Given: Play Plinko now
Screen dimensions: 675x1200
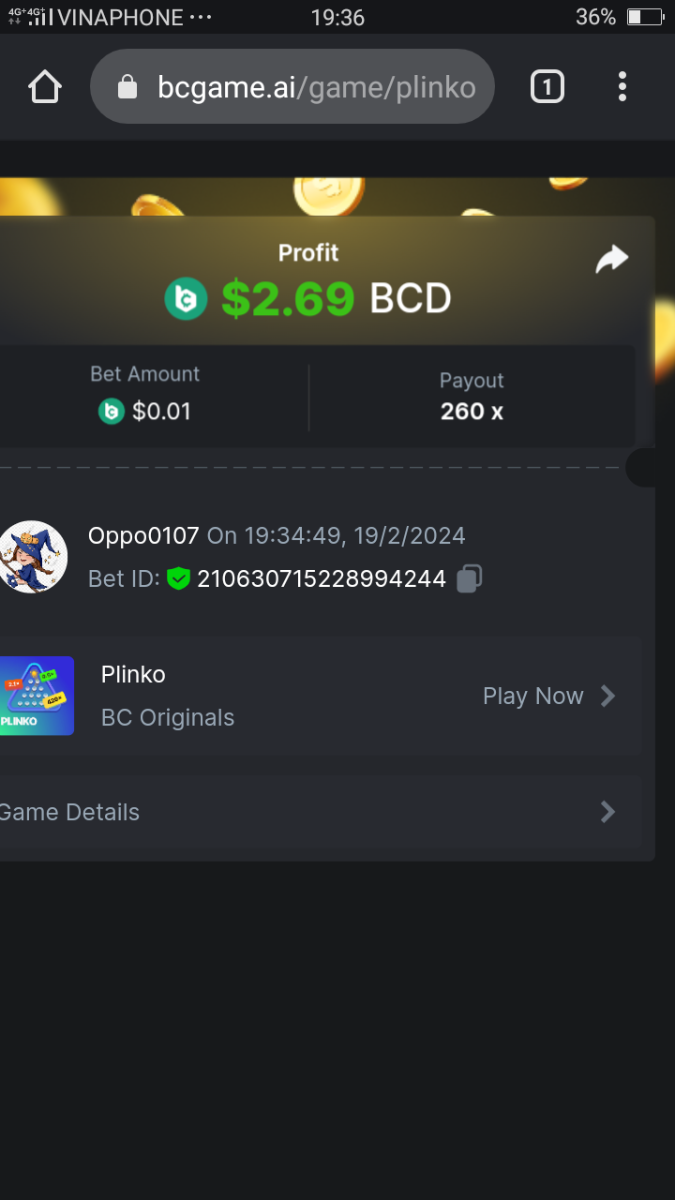Looking at the screenshot, I should (x=548, y=696).
